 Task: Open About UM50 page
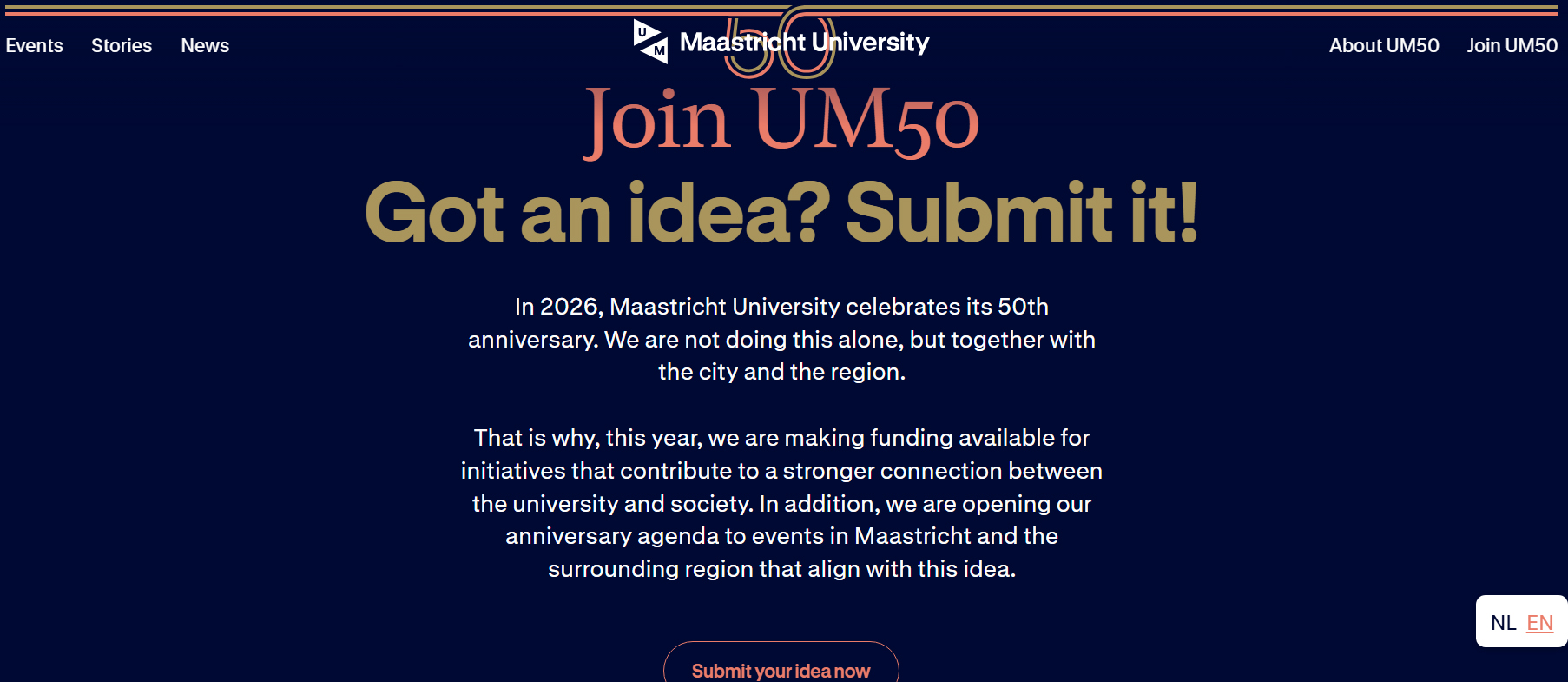[x=1384, y=46]
